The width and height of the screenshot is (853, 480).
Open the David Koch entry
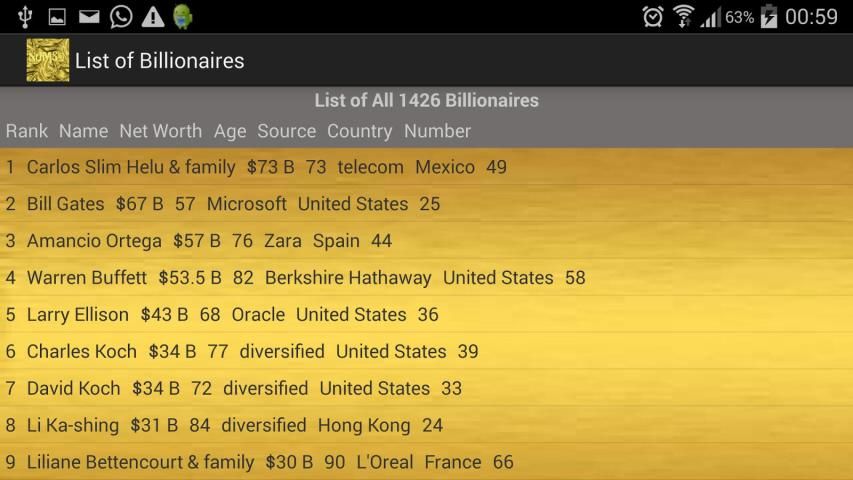[x=426, y=388]
